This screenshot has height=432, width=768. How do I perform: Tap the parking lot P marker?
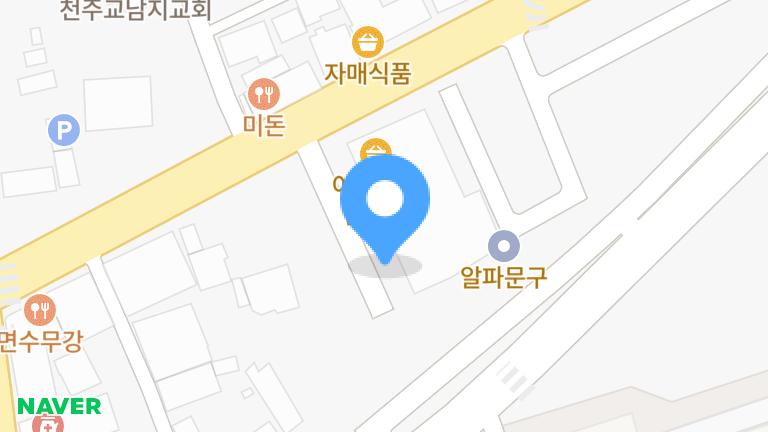[63, 129]
